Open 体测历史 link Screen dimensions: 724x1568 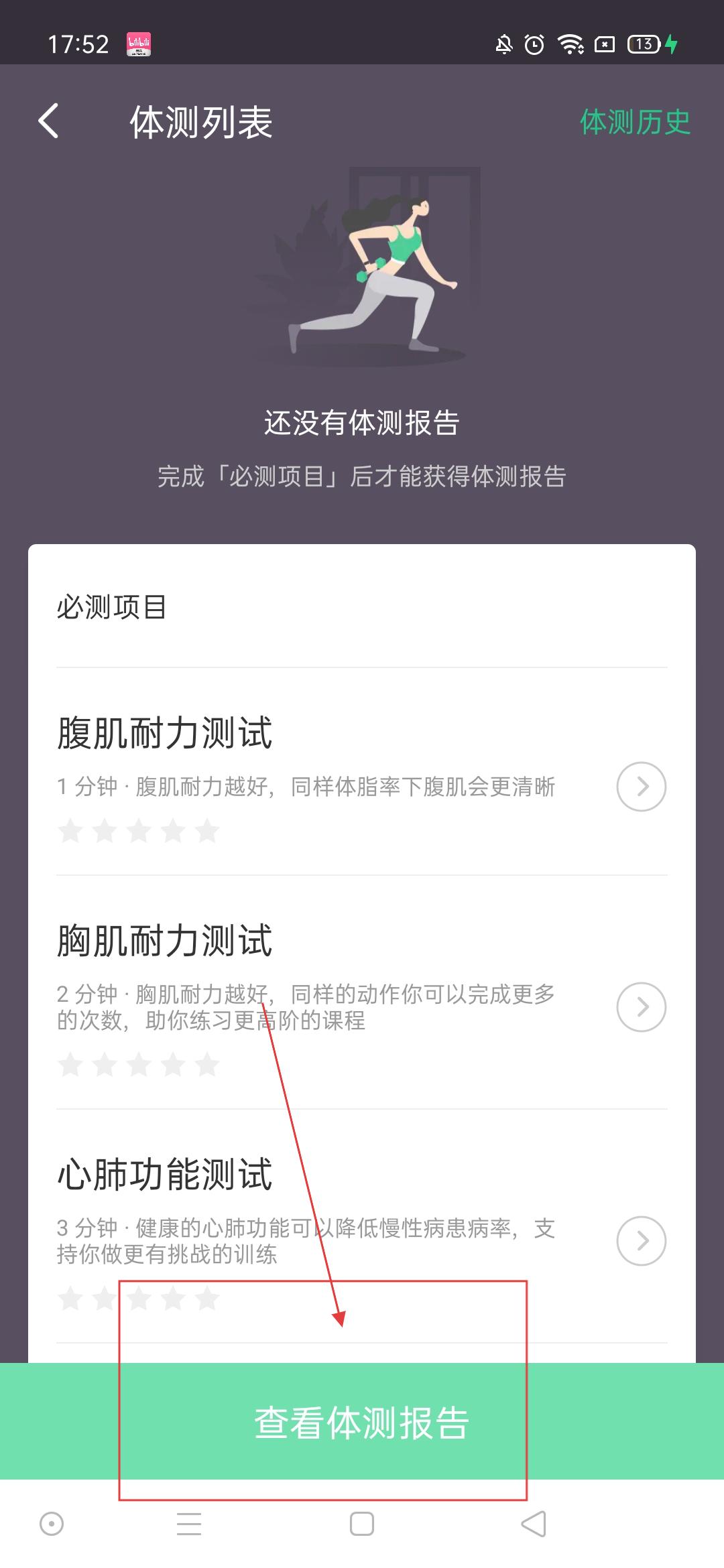[635, 122]
